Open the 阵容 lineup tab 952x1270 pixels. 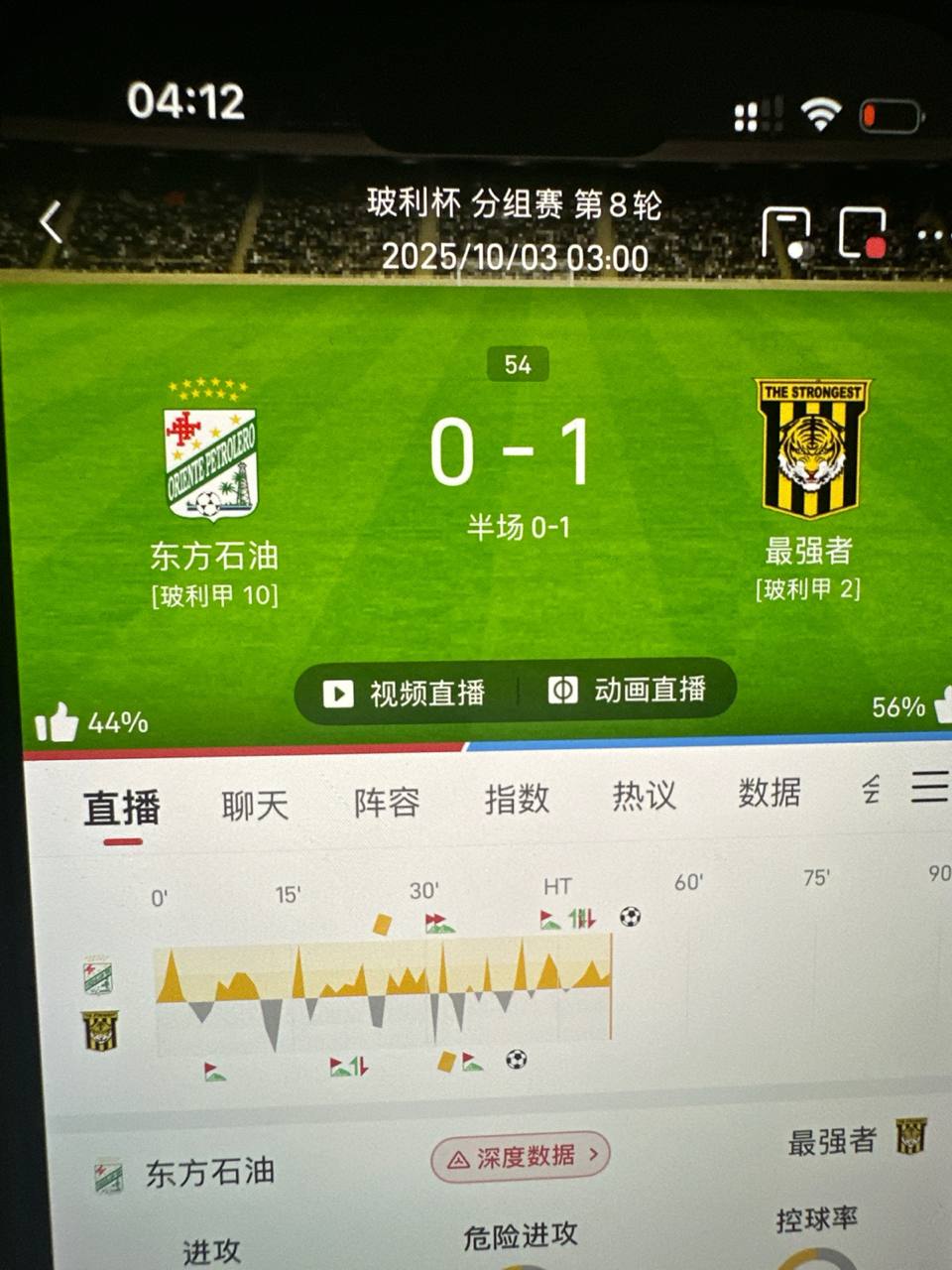(387, 802)
